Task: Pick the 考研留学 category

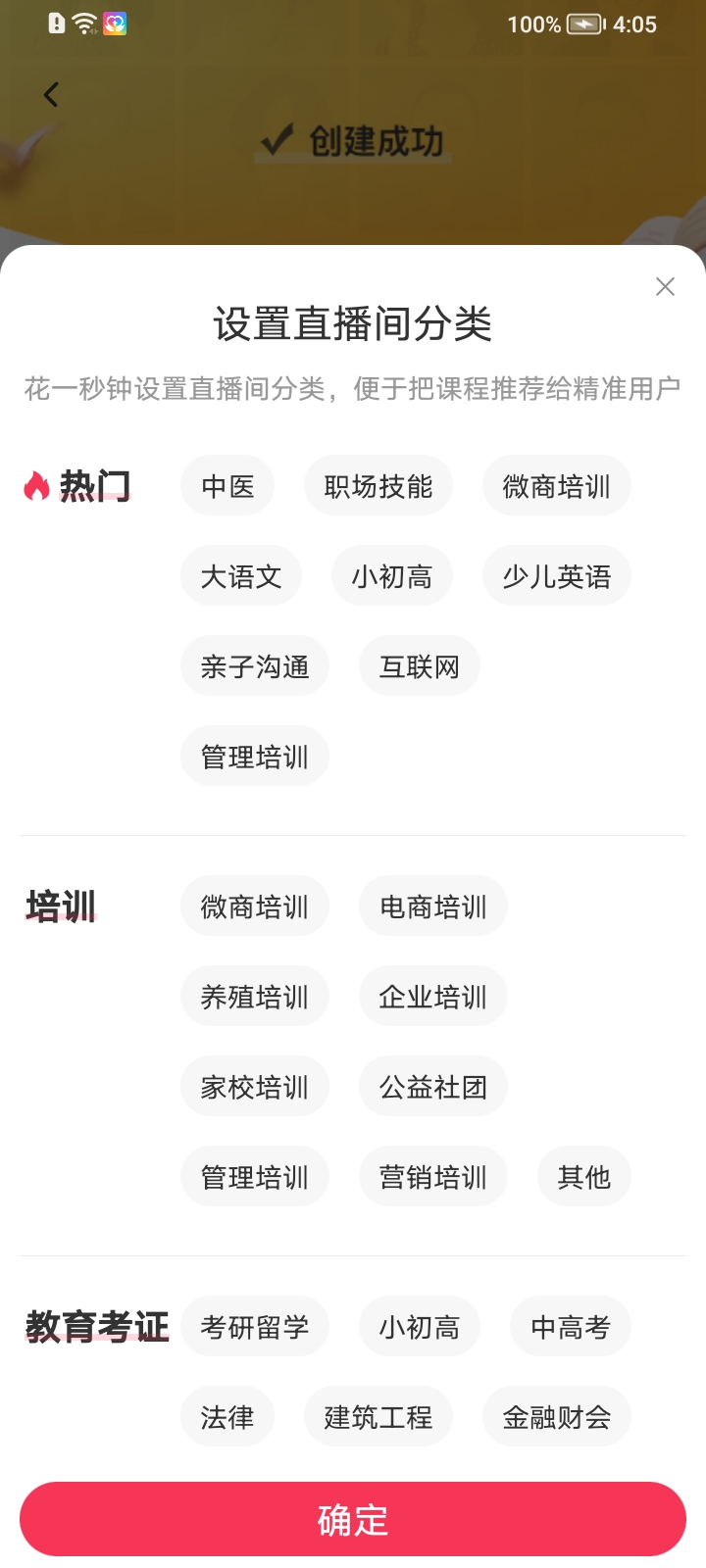Action: (255, 1327)
